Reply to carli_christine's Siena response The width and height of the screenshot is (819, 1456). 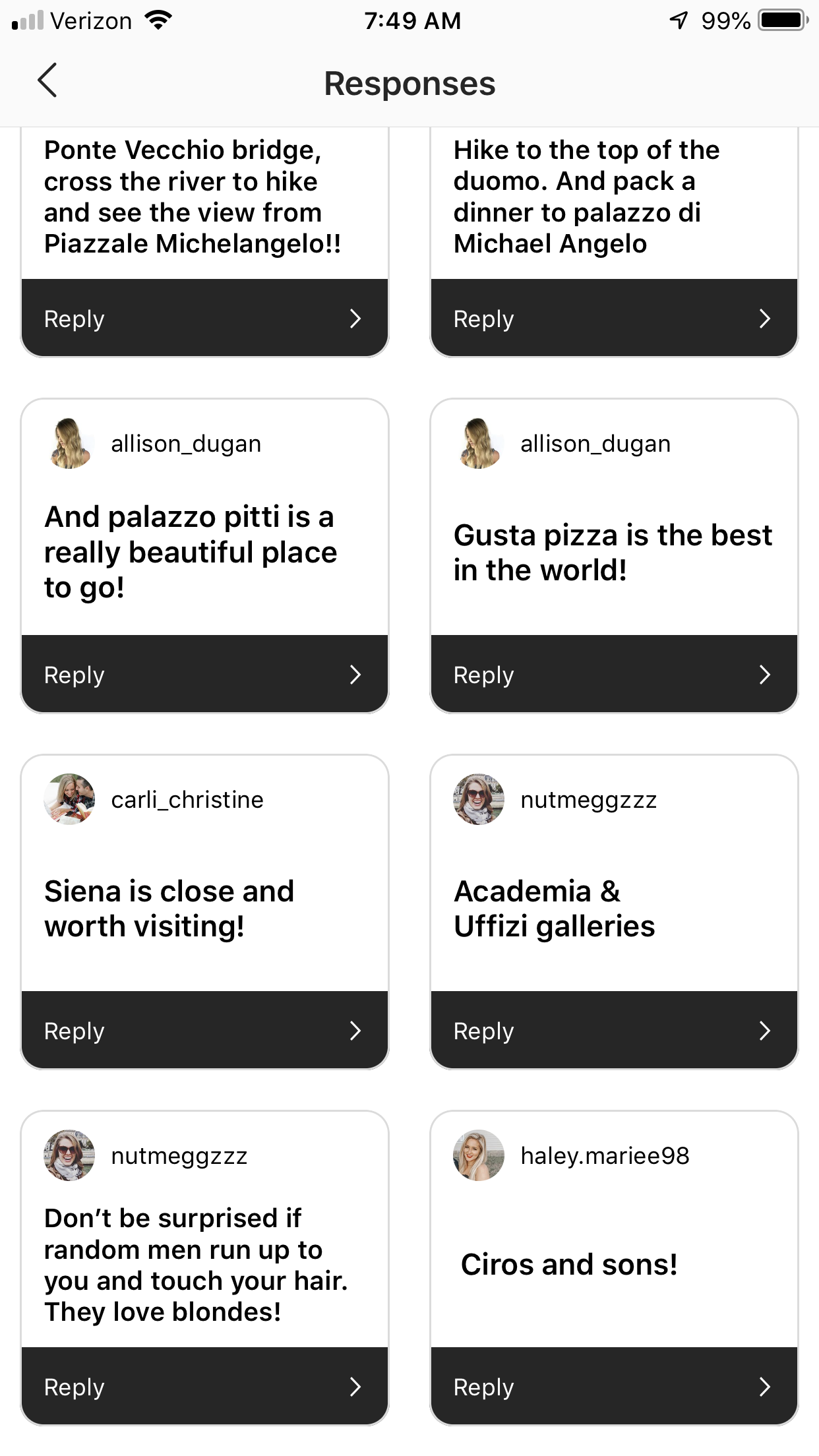(x=204, y=1031)
